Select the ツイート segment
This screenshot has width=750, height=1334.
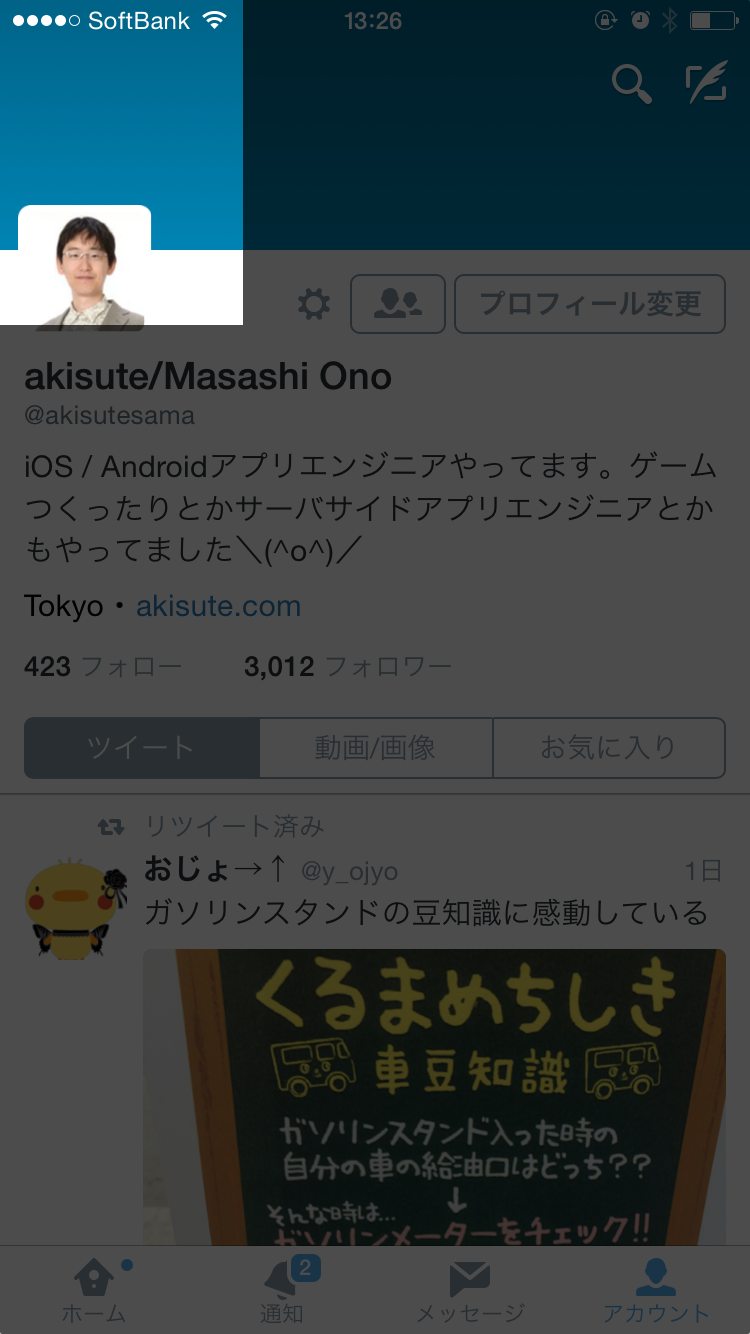142,748
